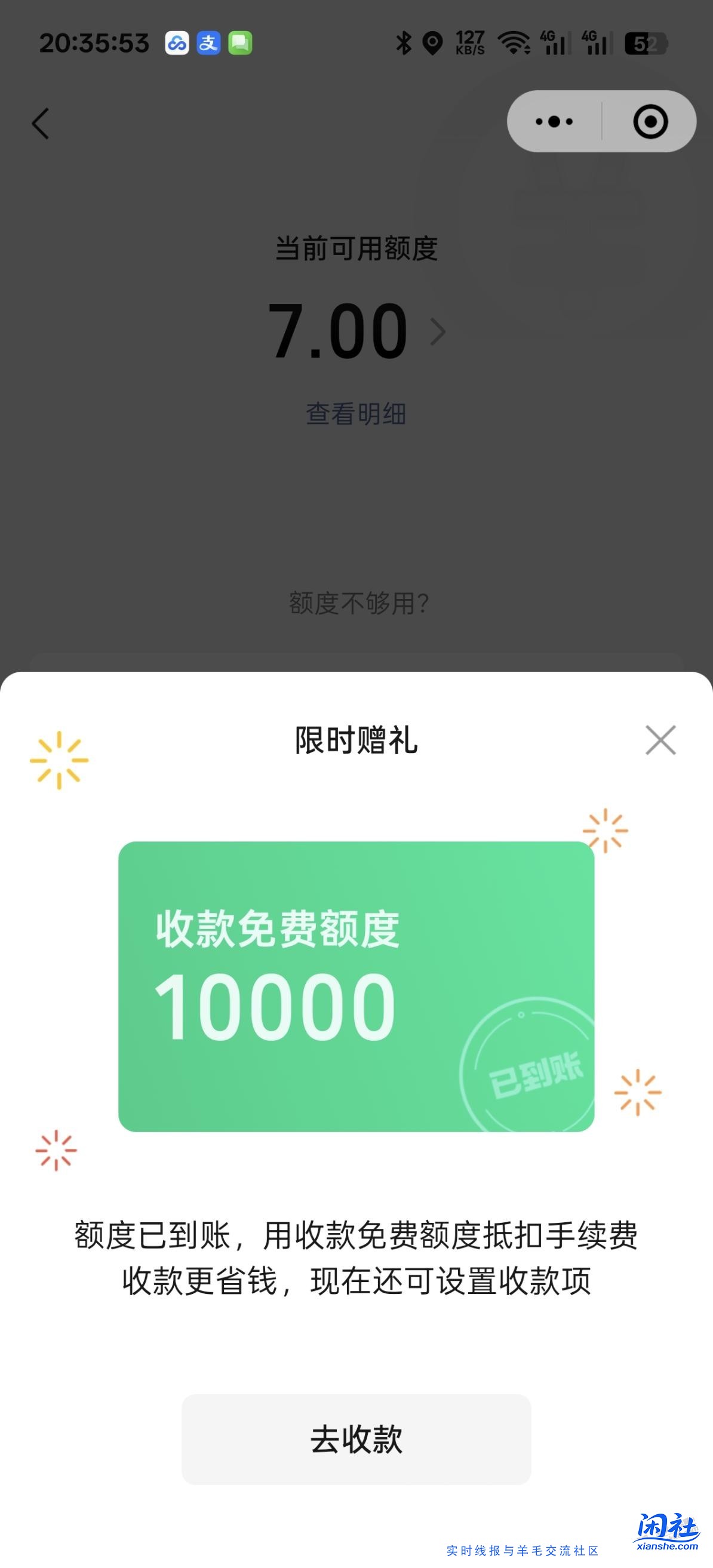Close the mini program via the circle icon
713x1568 pixels.
(650, 122)
